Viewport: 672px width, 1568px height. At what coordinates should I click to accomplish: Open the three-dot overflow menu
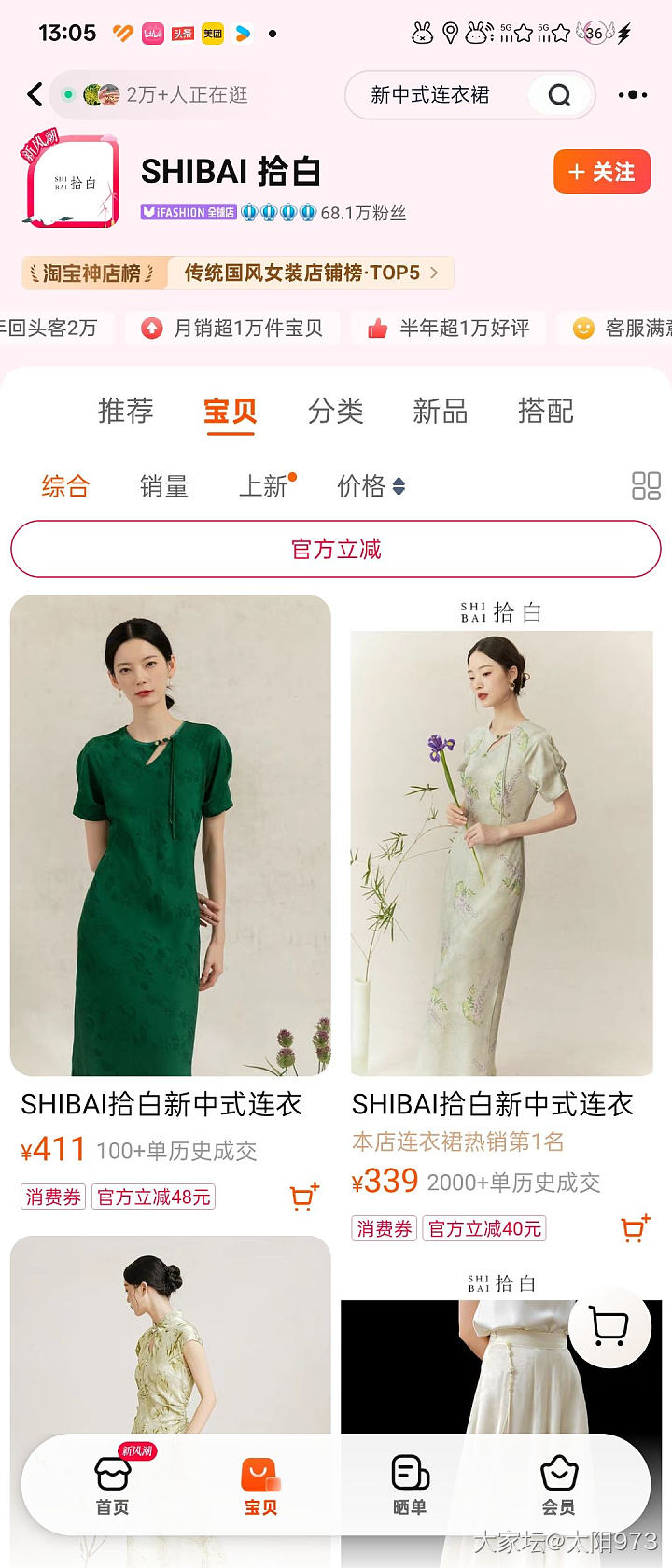[x=632, y=95]
